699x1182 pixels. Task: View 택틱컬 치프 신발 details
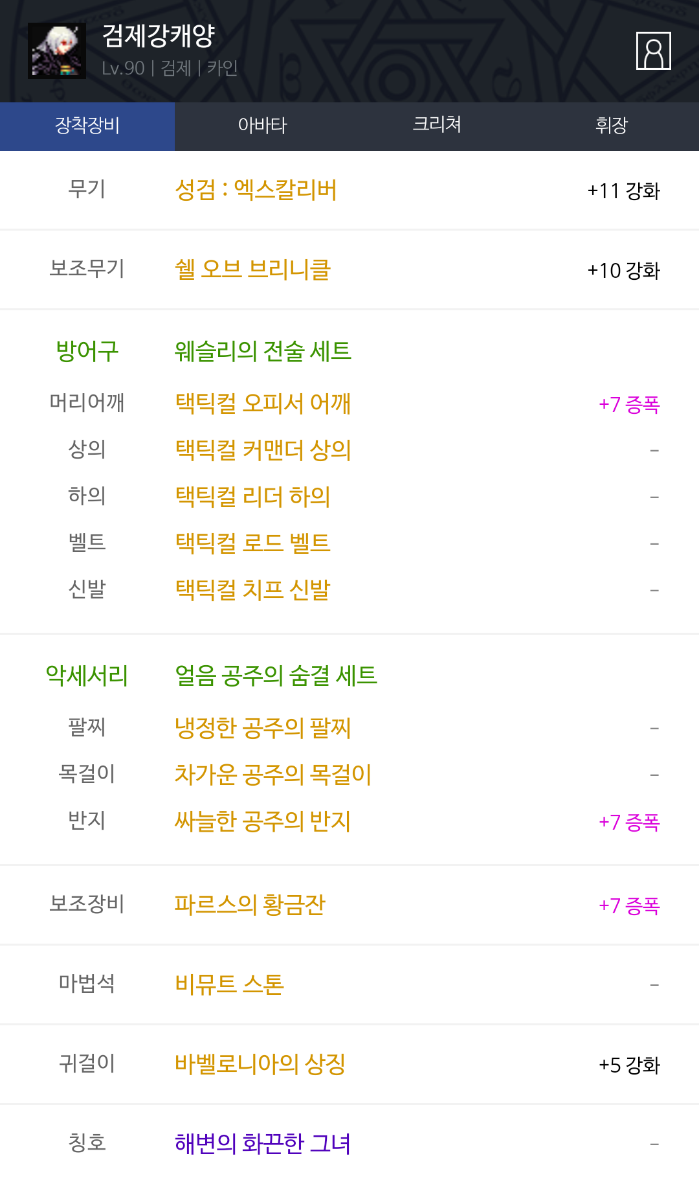[x=253, y=590]
